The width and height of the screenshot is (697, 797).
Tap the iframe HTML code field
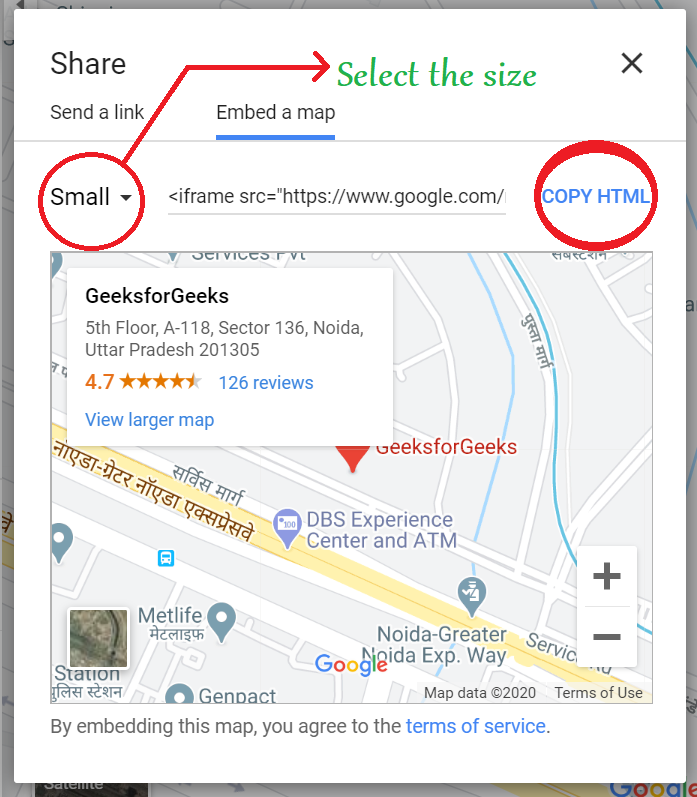(x=336, y=197)
